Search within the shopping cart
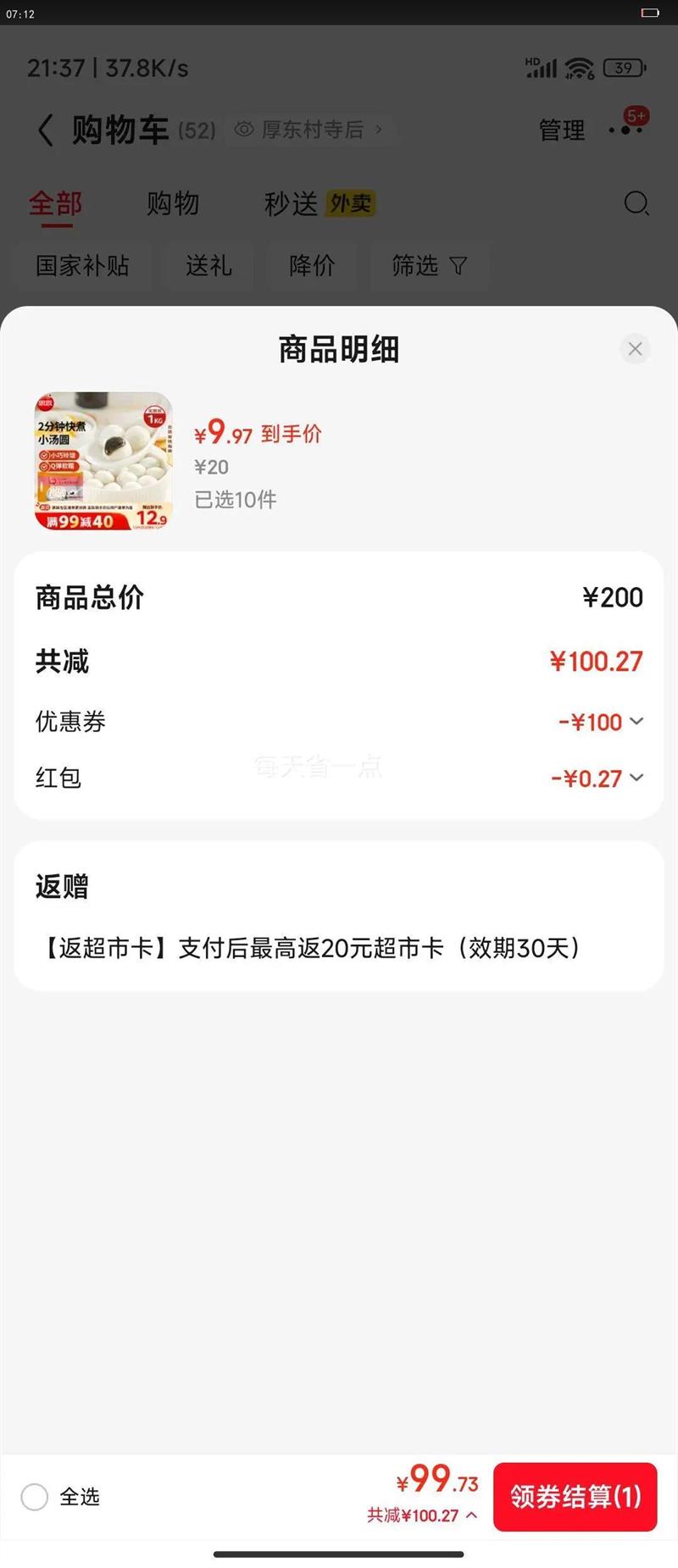 pos(636,203)
